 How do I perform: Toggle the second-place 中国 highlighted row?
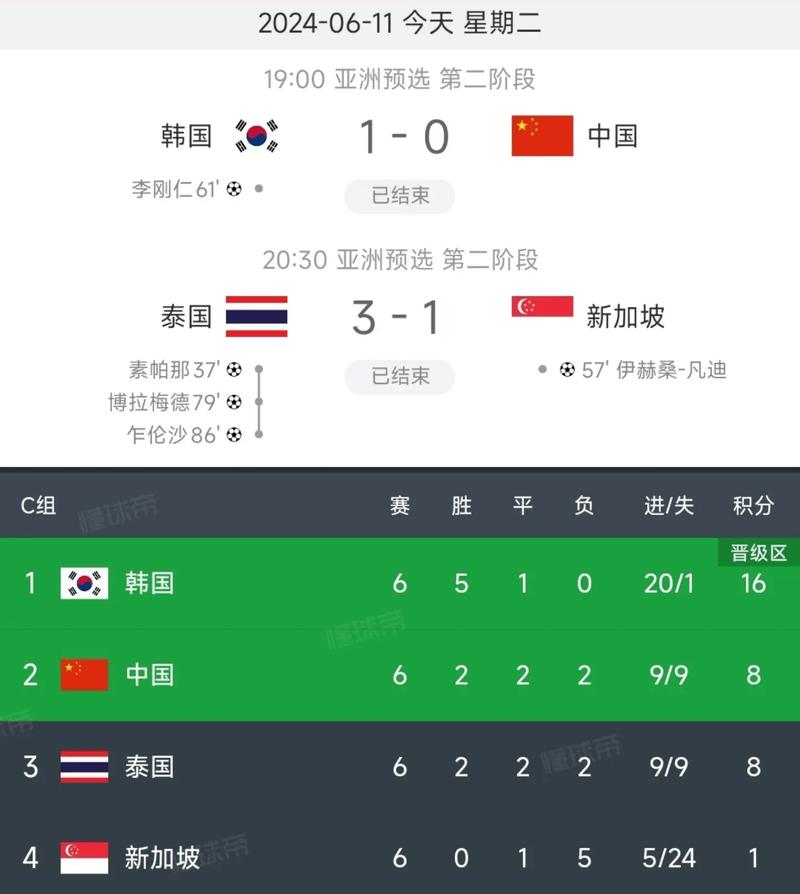[x=400, y=675]
